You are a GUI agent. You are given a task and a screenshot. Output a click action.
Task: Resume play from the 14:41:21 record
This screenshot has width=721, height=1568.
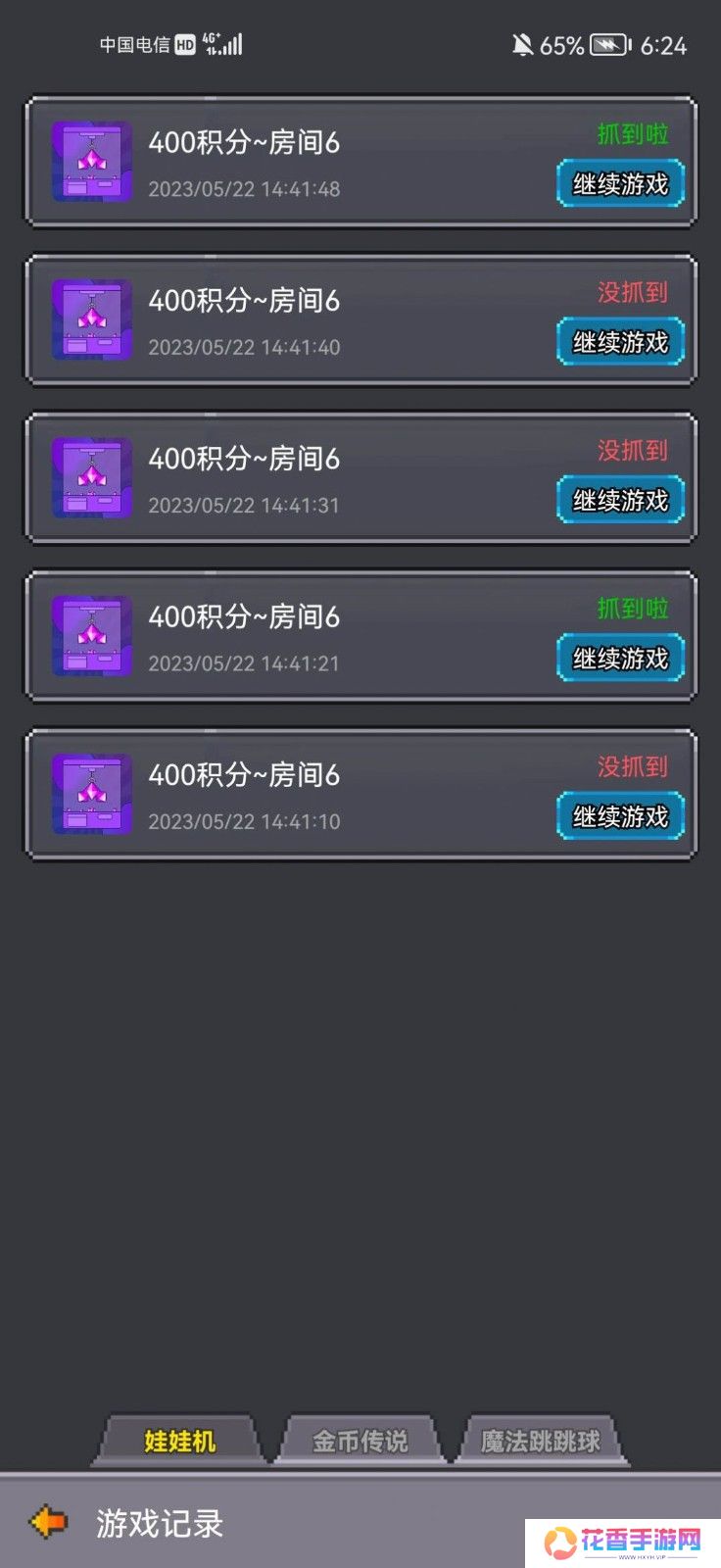(620, 658)
